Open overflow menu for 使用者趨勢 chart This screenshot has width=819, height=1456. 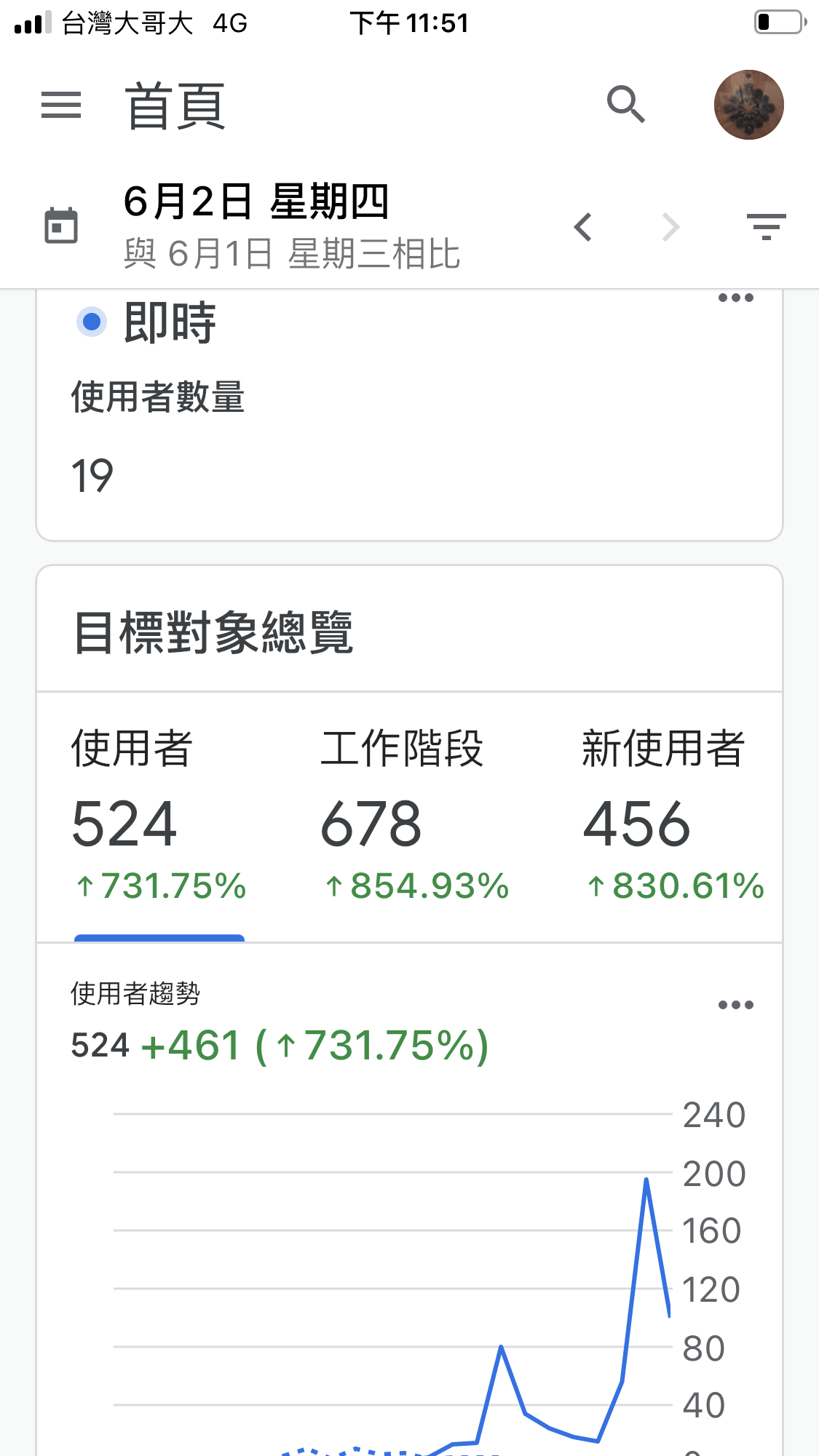click(735, 1005)
